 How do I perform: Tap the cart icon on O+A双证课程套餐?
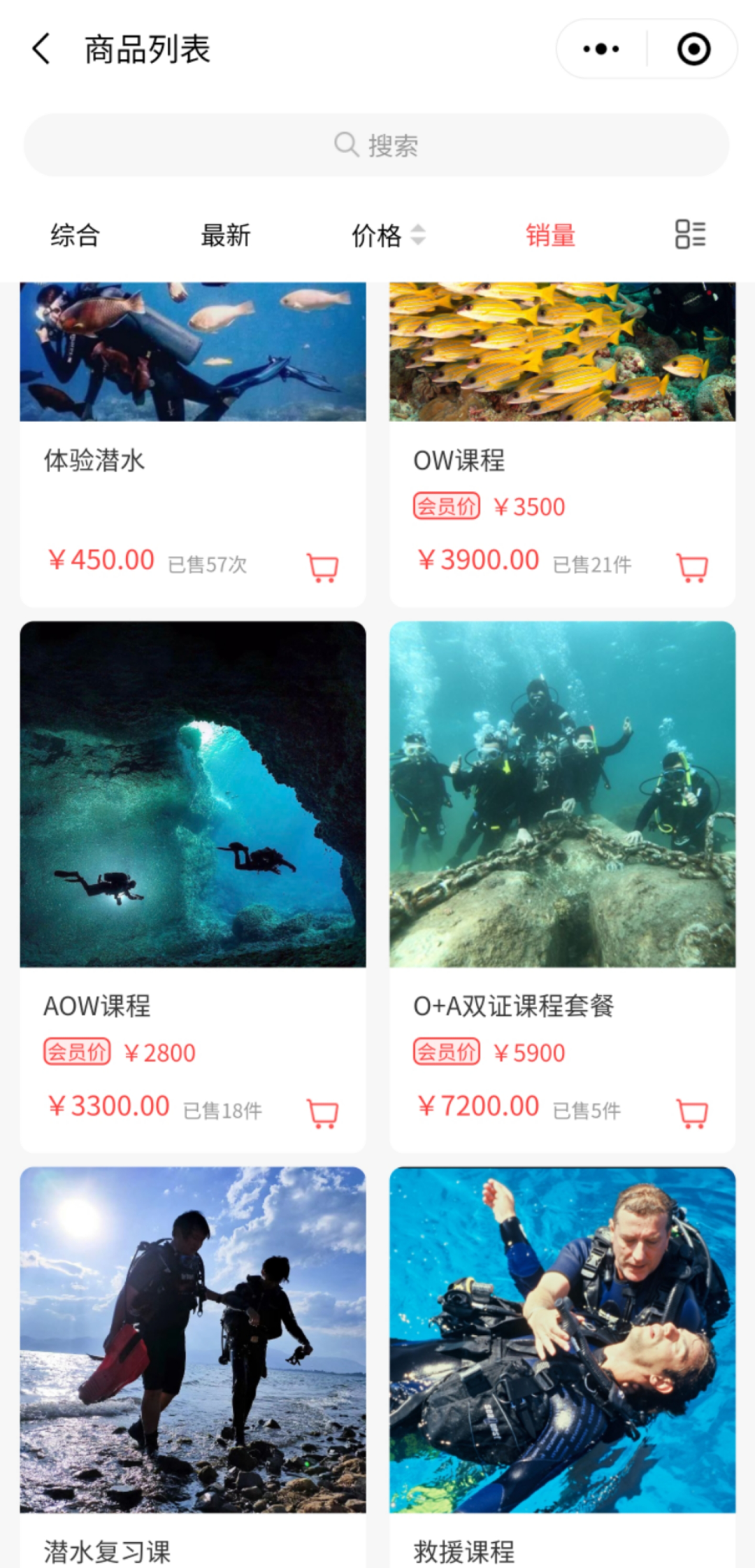pos(691,1113)
